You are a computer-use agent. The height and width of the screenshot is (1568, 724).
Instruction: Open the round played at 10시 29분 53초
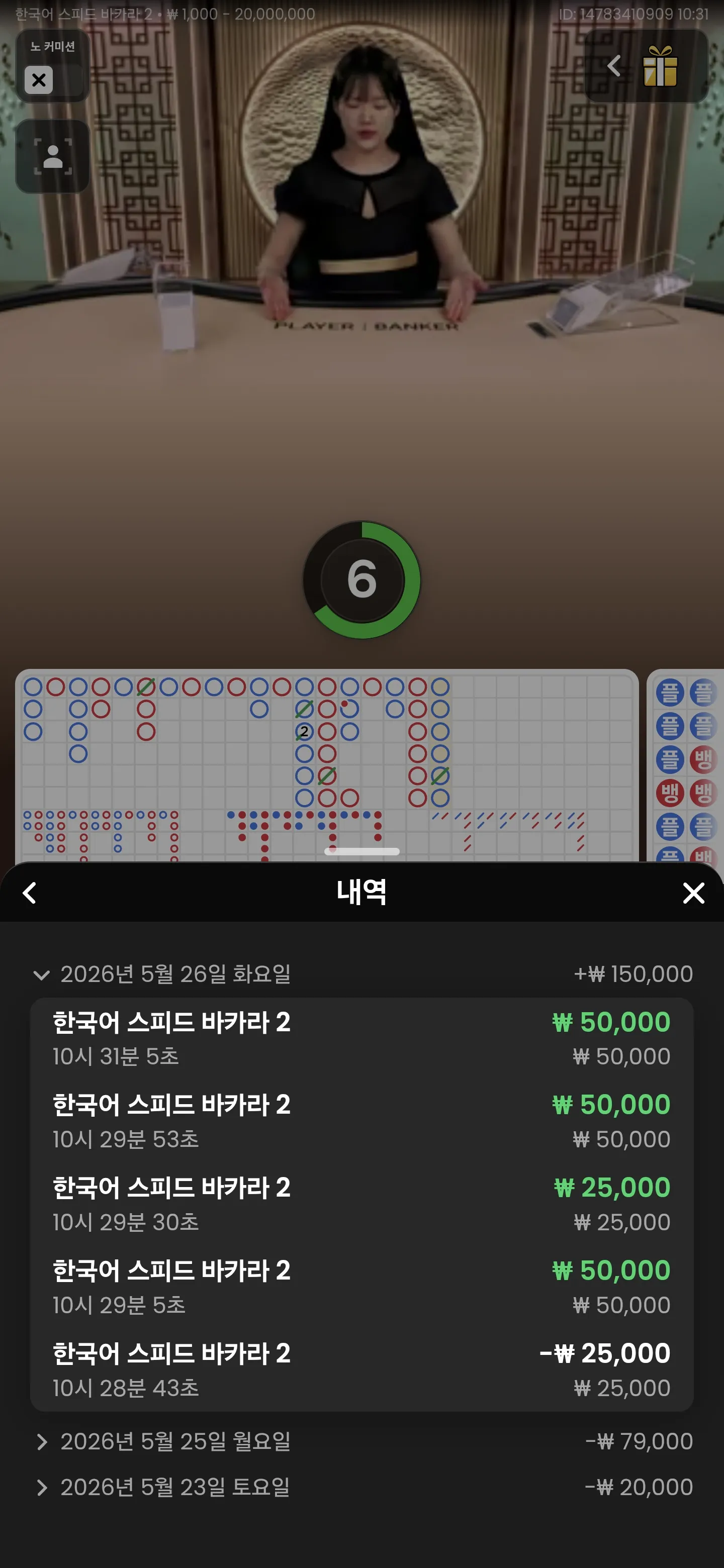click(x=361, y=1121)
